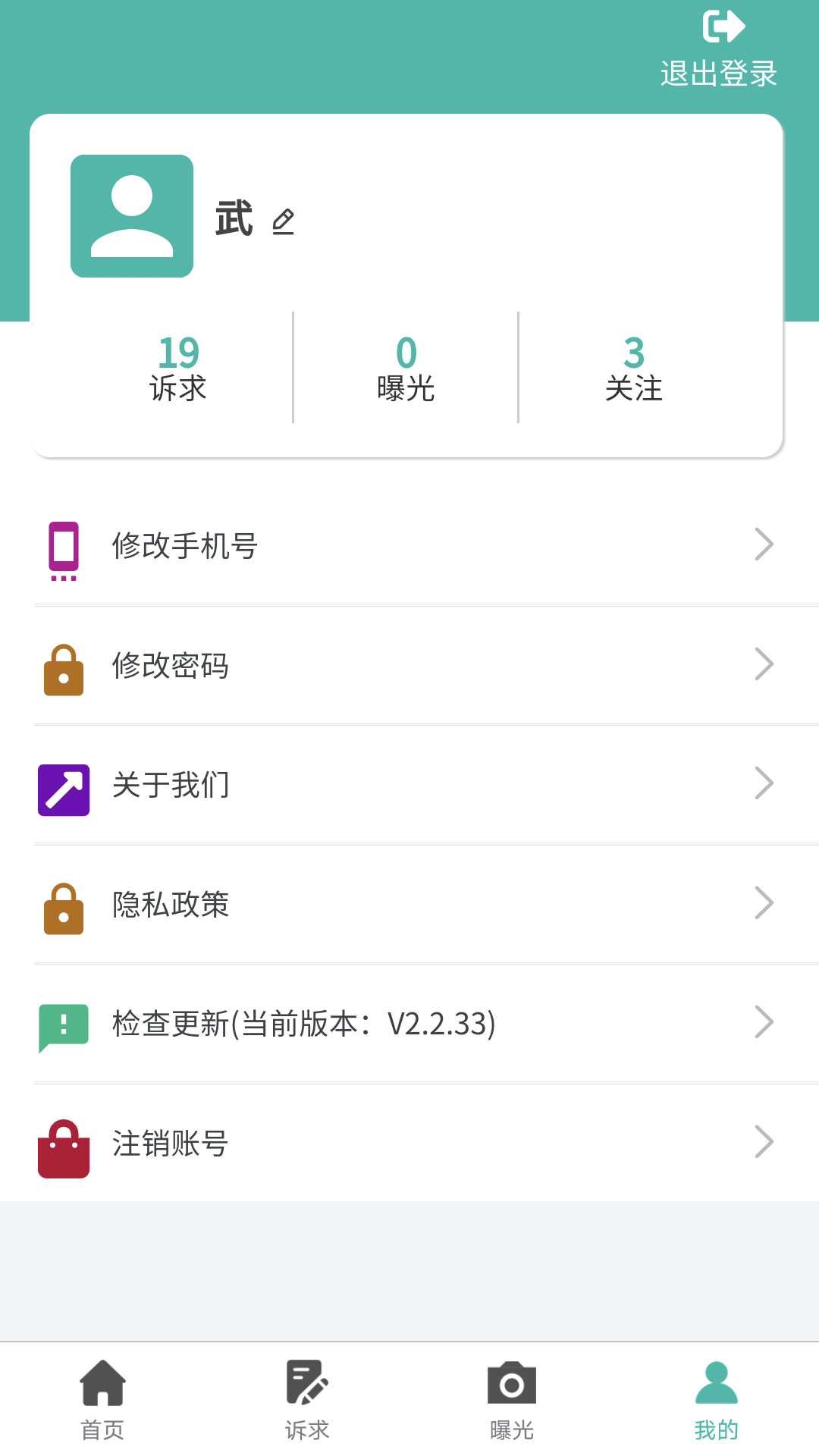The image size is (819, 1456).
Task: Edit the nickname with the pencil icon
Action: (283, 221)
